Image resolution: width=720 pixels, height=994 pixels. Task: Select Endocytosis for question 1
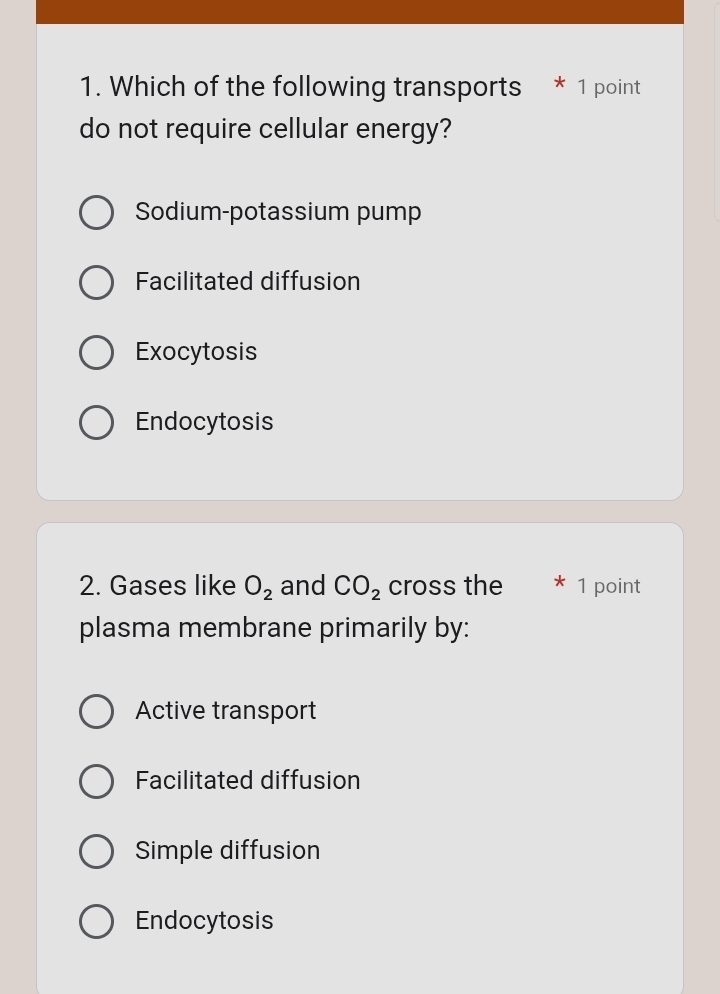pyautogui.click(x=97, y=422)
